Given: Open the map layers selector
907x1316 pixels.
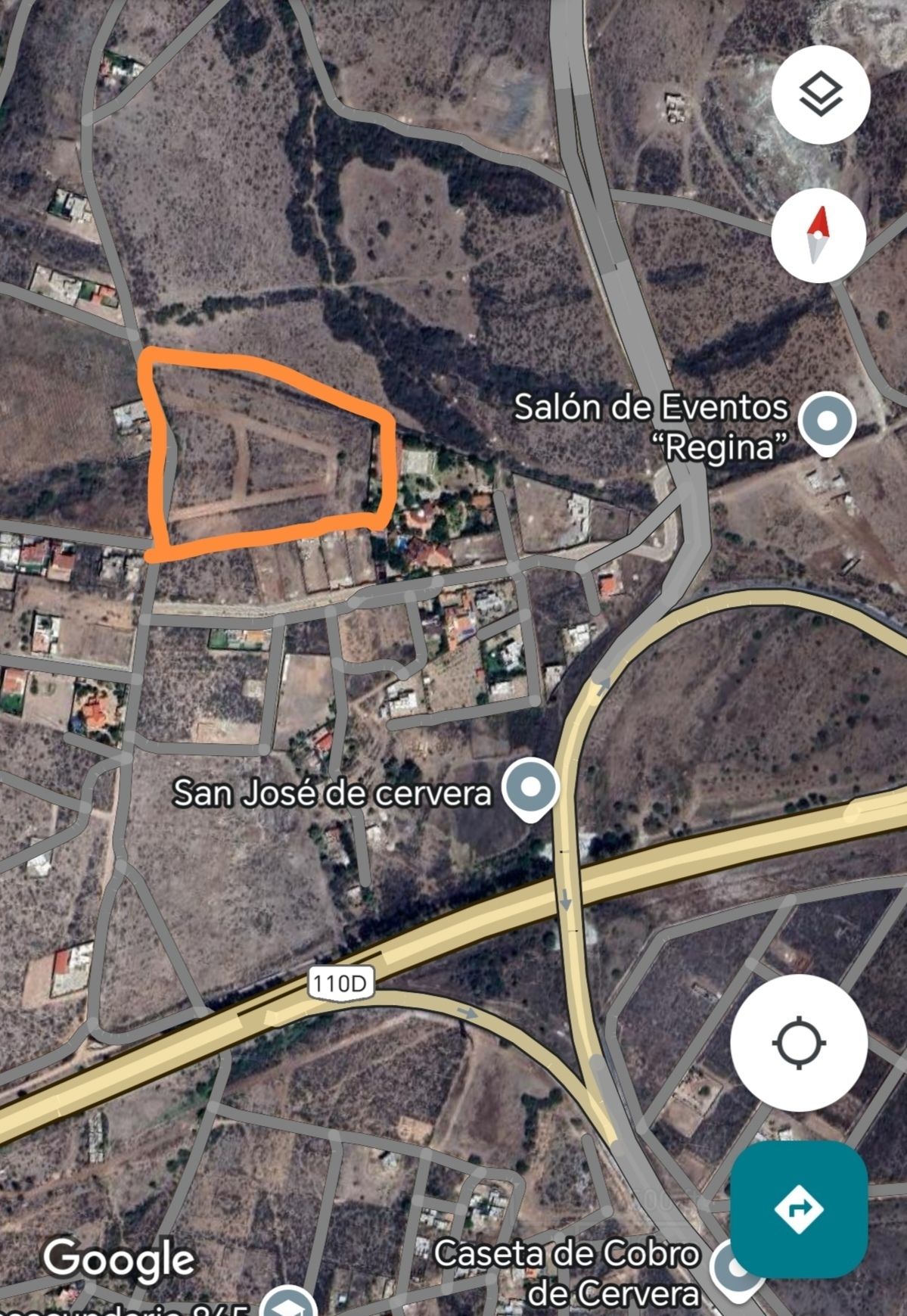Looking at the screenshot, I should tap(821, 95).
